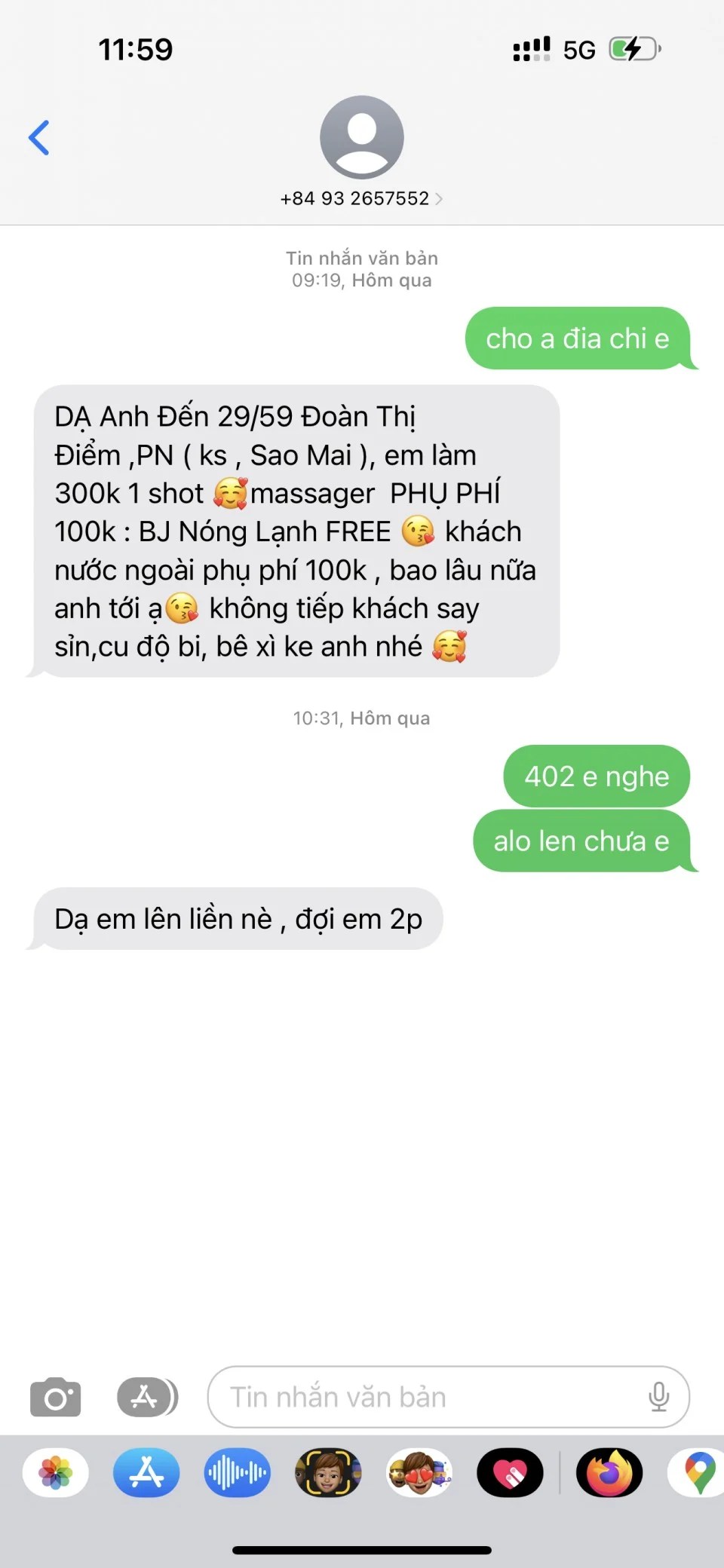Viewport: 724px width, 1568px height.
Task: Open Memoji camera effects
Action: tap(328, 1472)
